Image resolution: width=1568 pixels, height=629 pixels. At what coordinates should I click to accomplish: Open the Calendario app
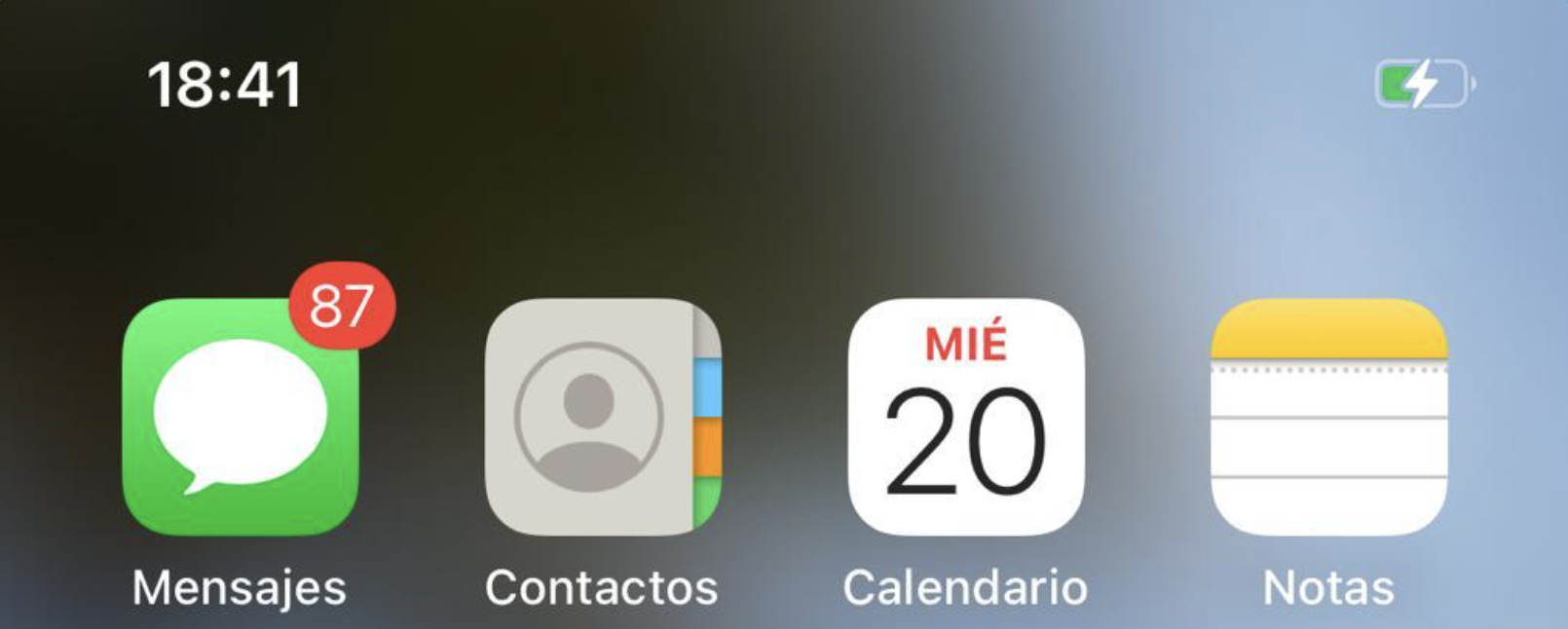click(x=965, y=417)
